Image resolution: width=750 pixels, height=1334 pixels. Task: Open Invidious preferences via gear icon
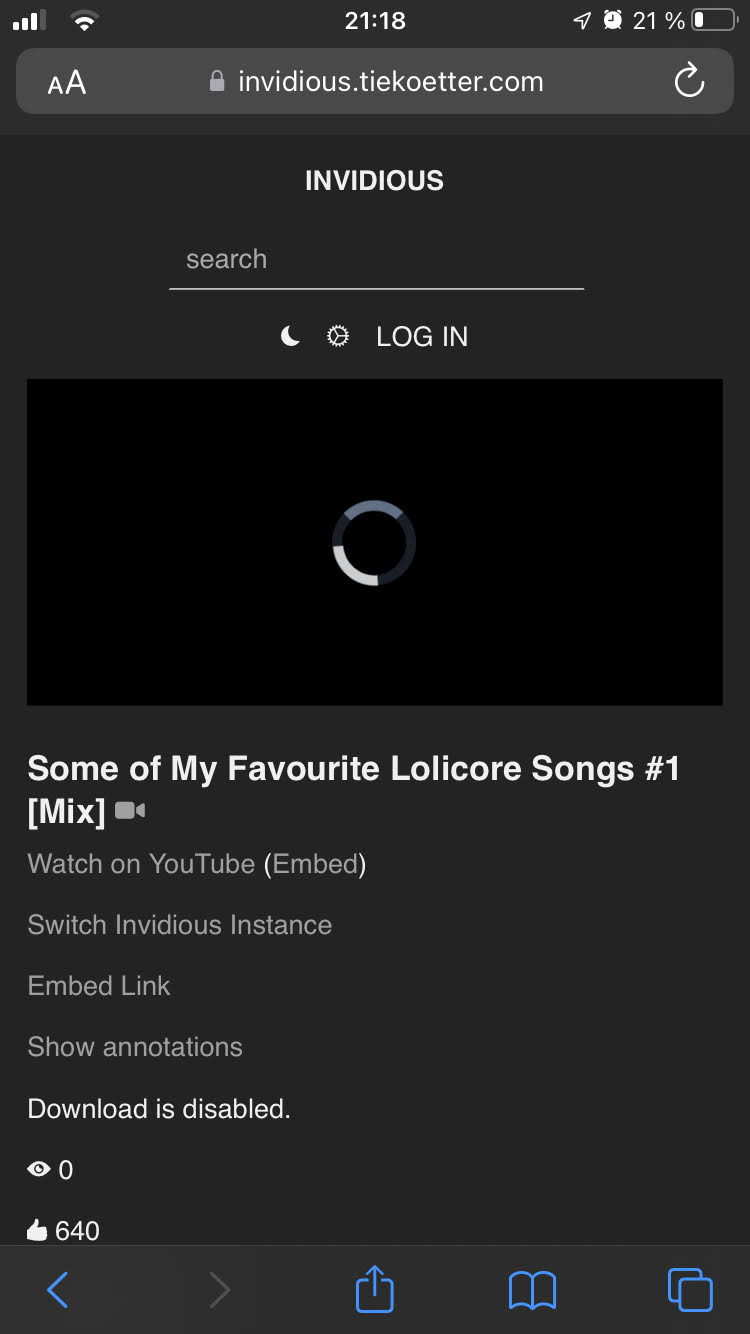(338, 336)
